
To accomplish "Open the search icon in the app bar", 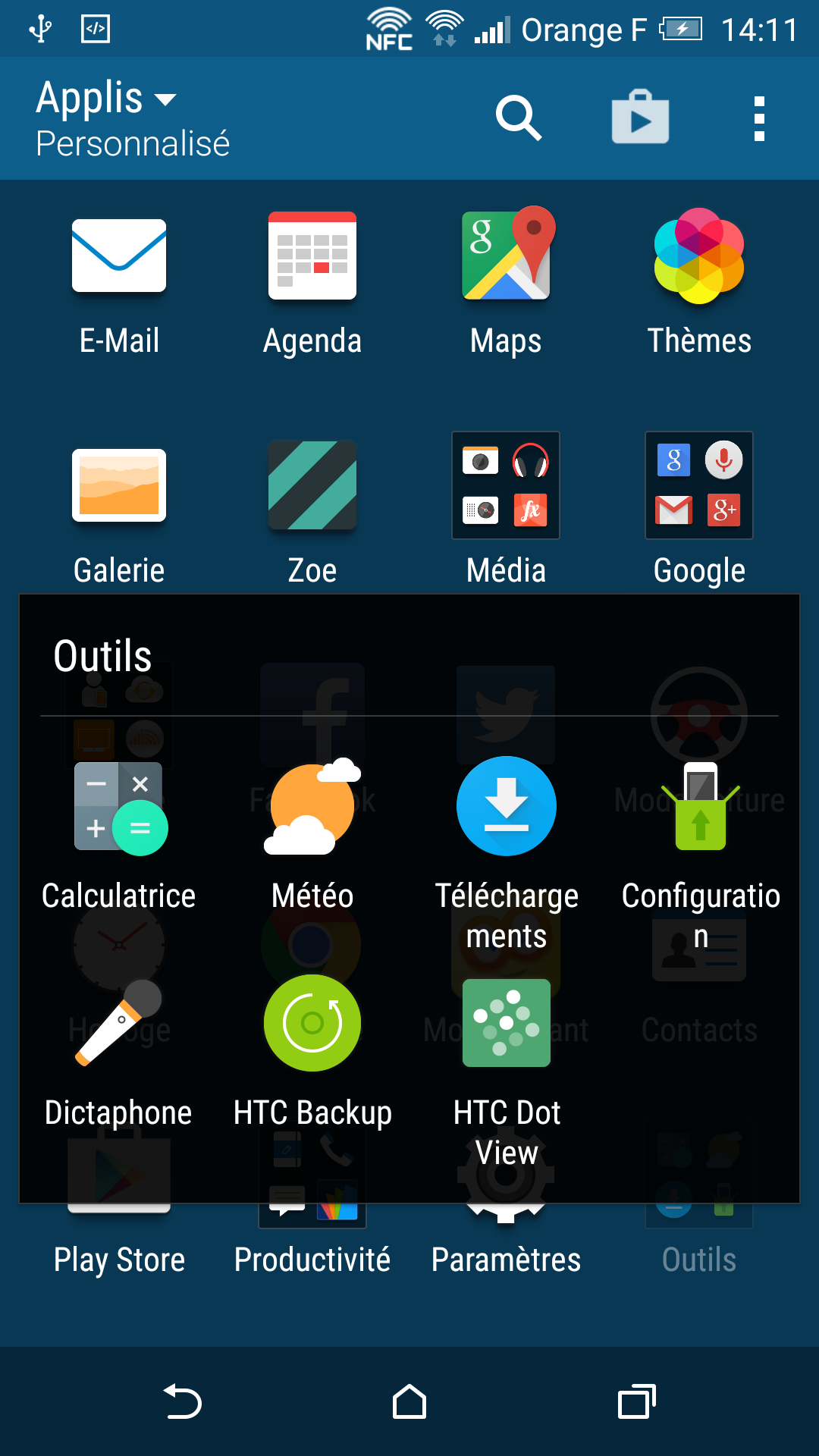I will (x=519, y=118).
